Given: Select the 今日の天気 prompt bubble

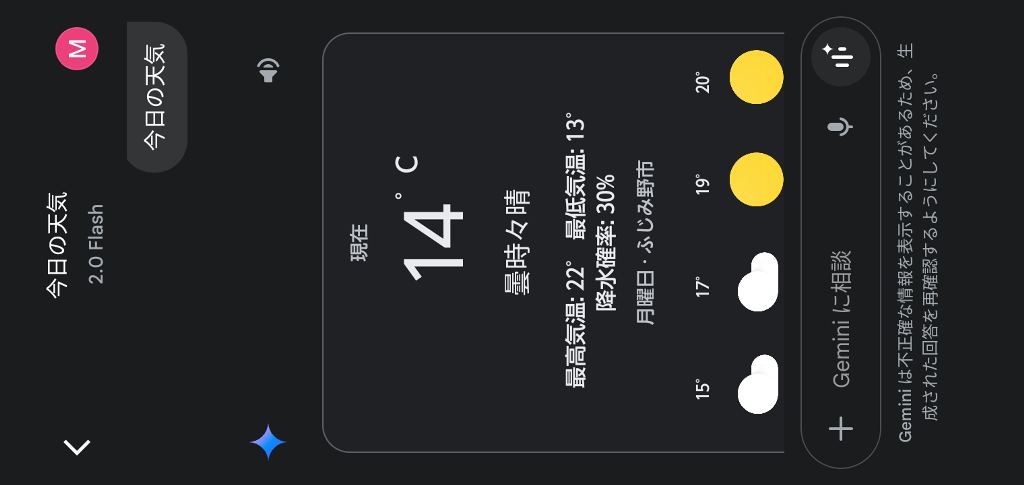Looking at the screenshot, I should click(157, 97).
